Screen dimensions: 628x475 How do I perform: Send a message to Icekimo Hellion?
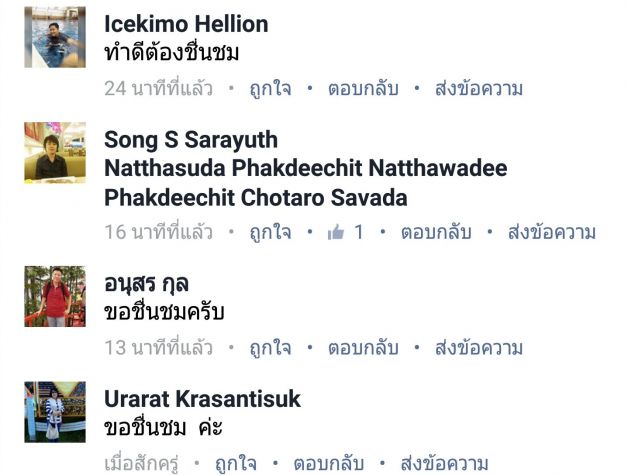coord(478,88)
